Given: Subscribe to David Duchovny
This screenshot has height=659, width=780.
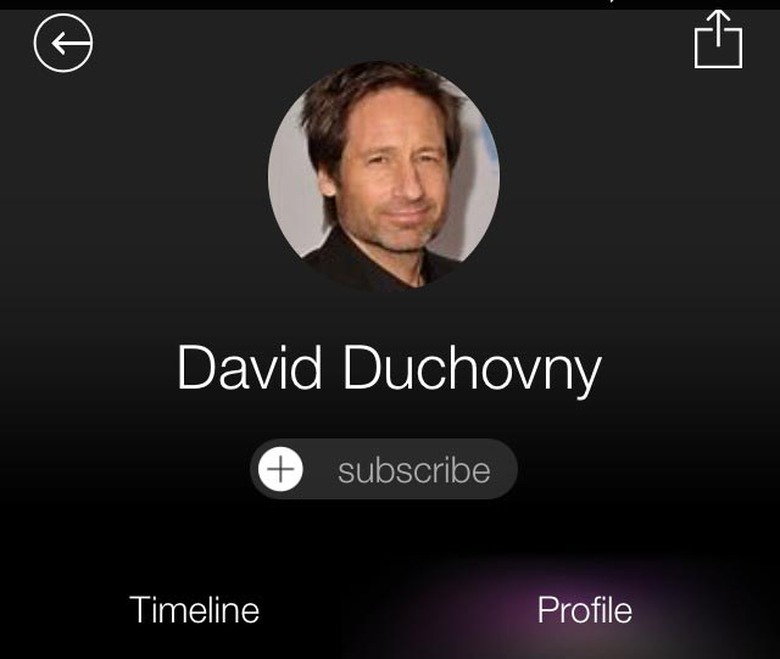Looking at the screenshot, I should click(384, 469).
